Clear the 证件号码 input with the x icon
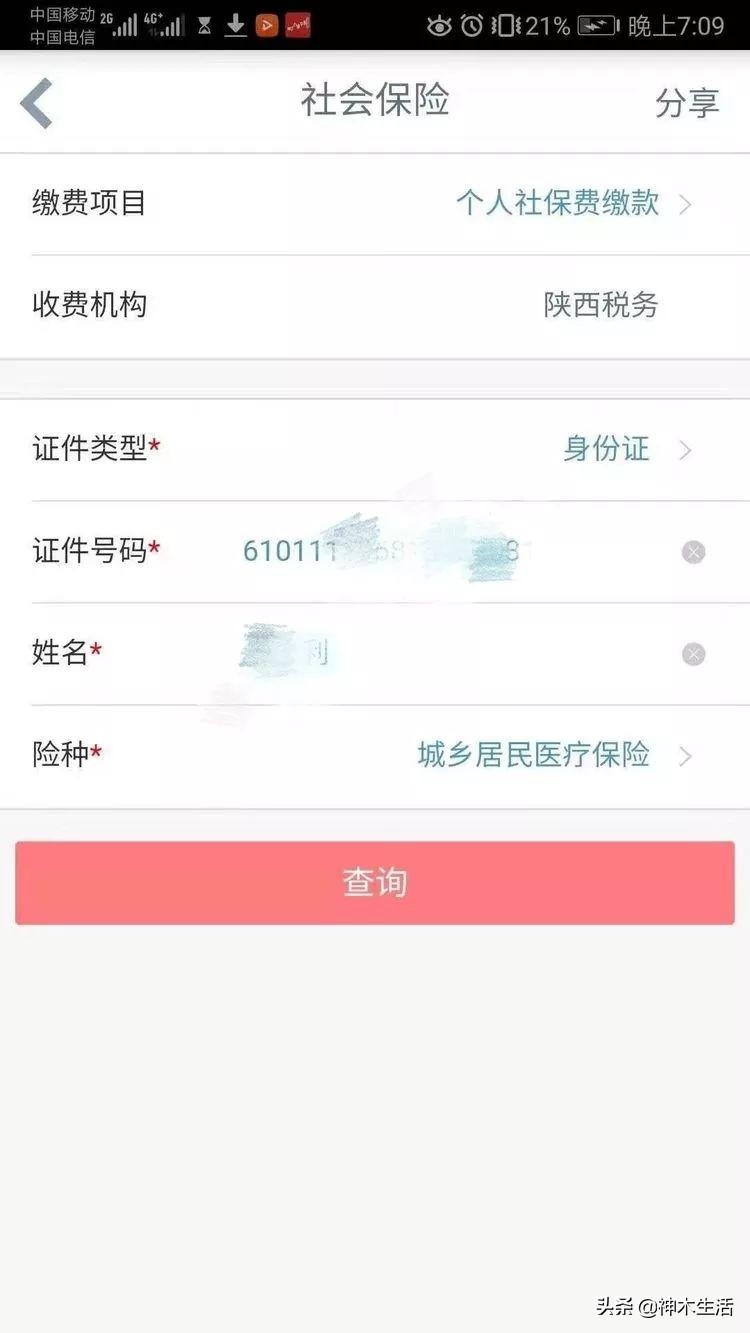750x1333 pixels. click(x=693, y=551)
